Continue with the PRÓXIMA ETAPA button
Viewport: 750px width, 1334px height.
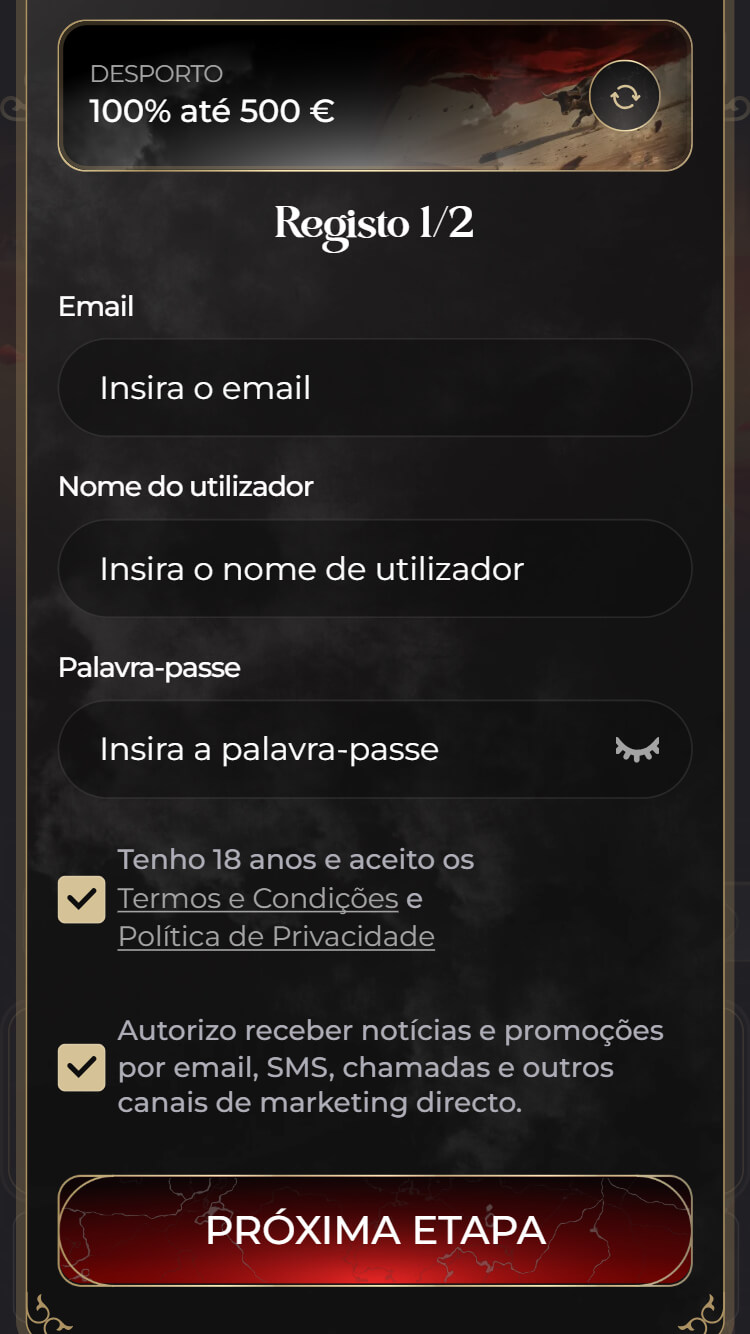[374, 1230]
